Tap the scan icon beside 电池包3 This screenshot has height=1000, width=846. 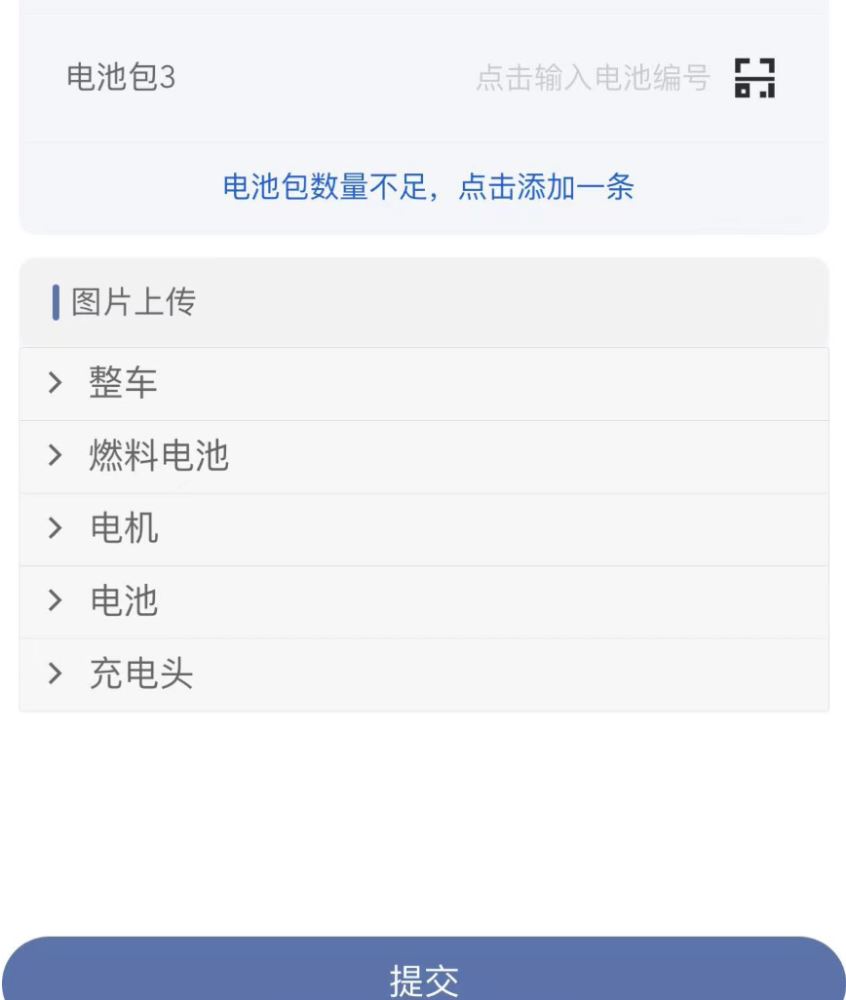(x=755, y=78)
